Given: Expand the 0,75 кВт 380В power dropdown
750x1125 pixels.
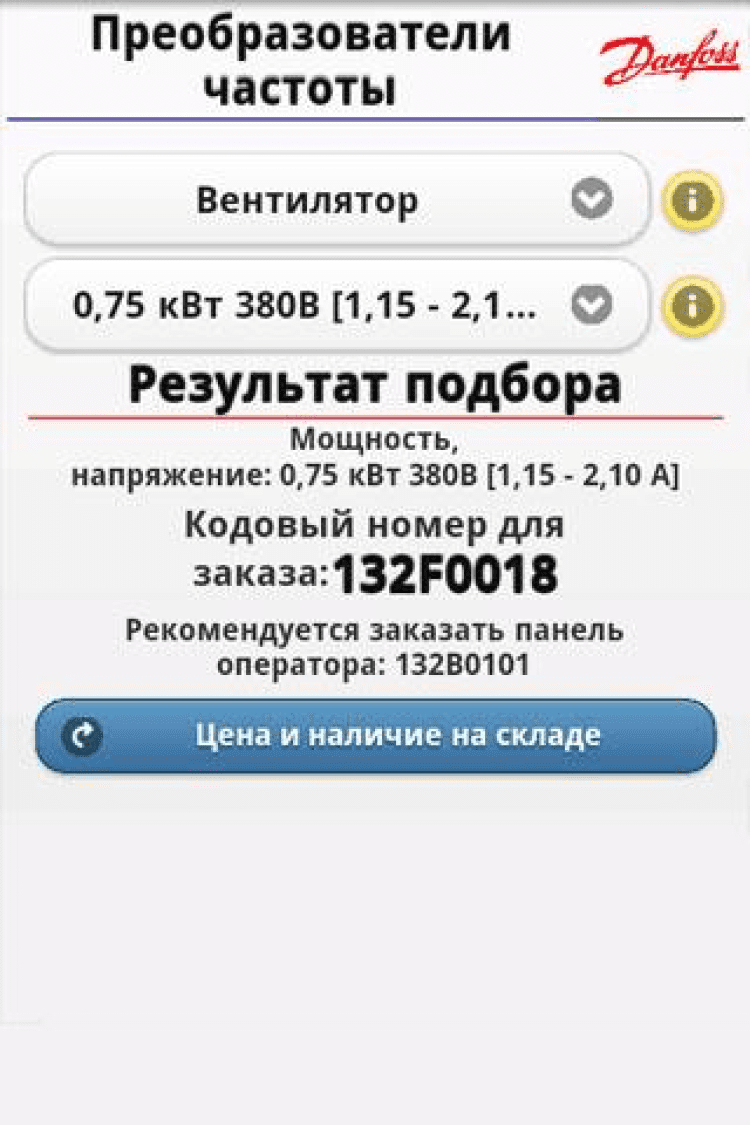Looking at the screenshot, I should [336, 305].
